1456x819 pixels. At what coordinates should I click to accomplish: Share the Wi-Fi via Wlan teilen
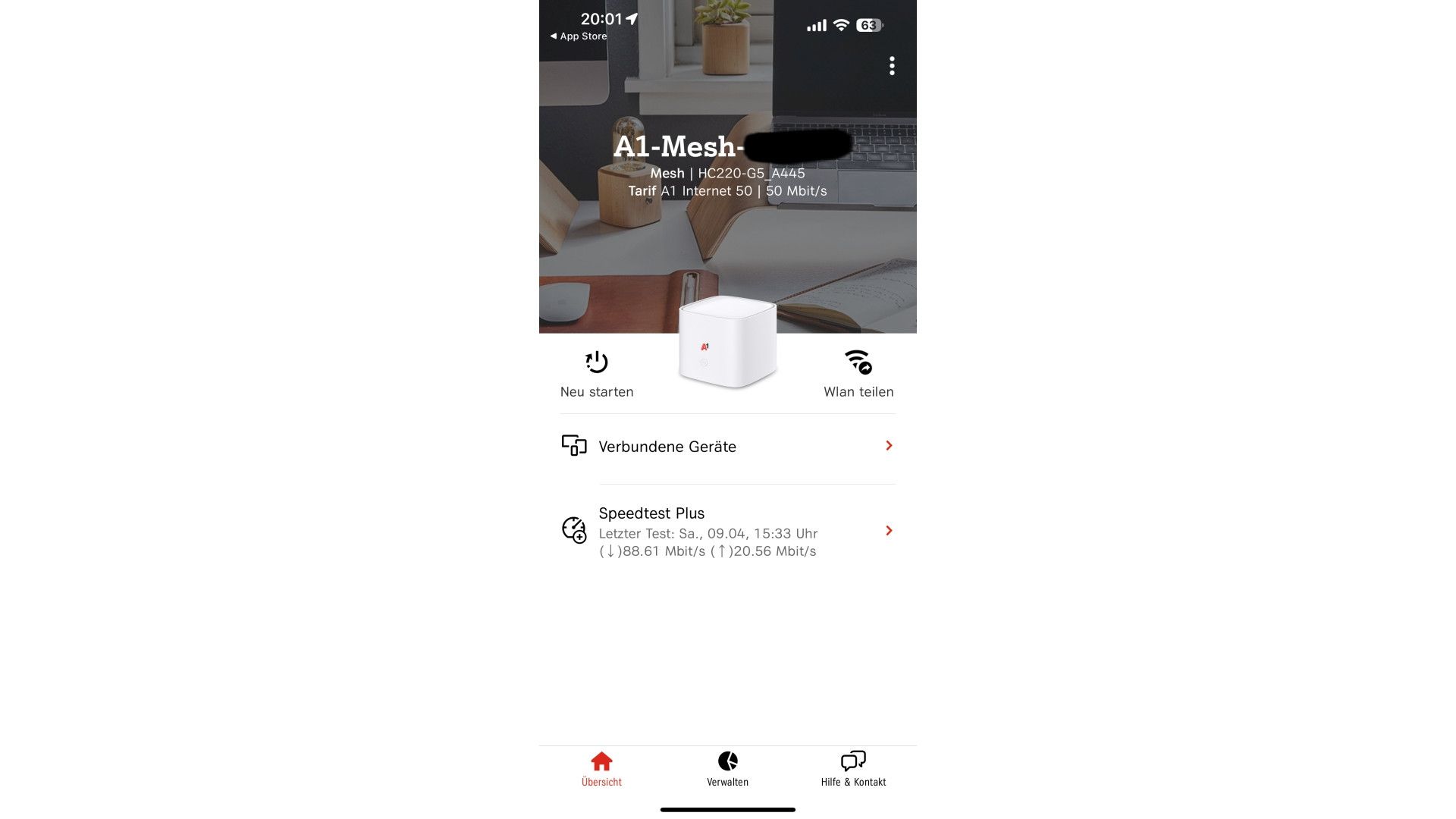[x=858, y=373]
